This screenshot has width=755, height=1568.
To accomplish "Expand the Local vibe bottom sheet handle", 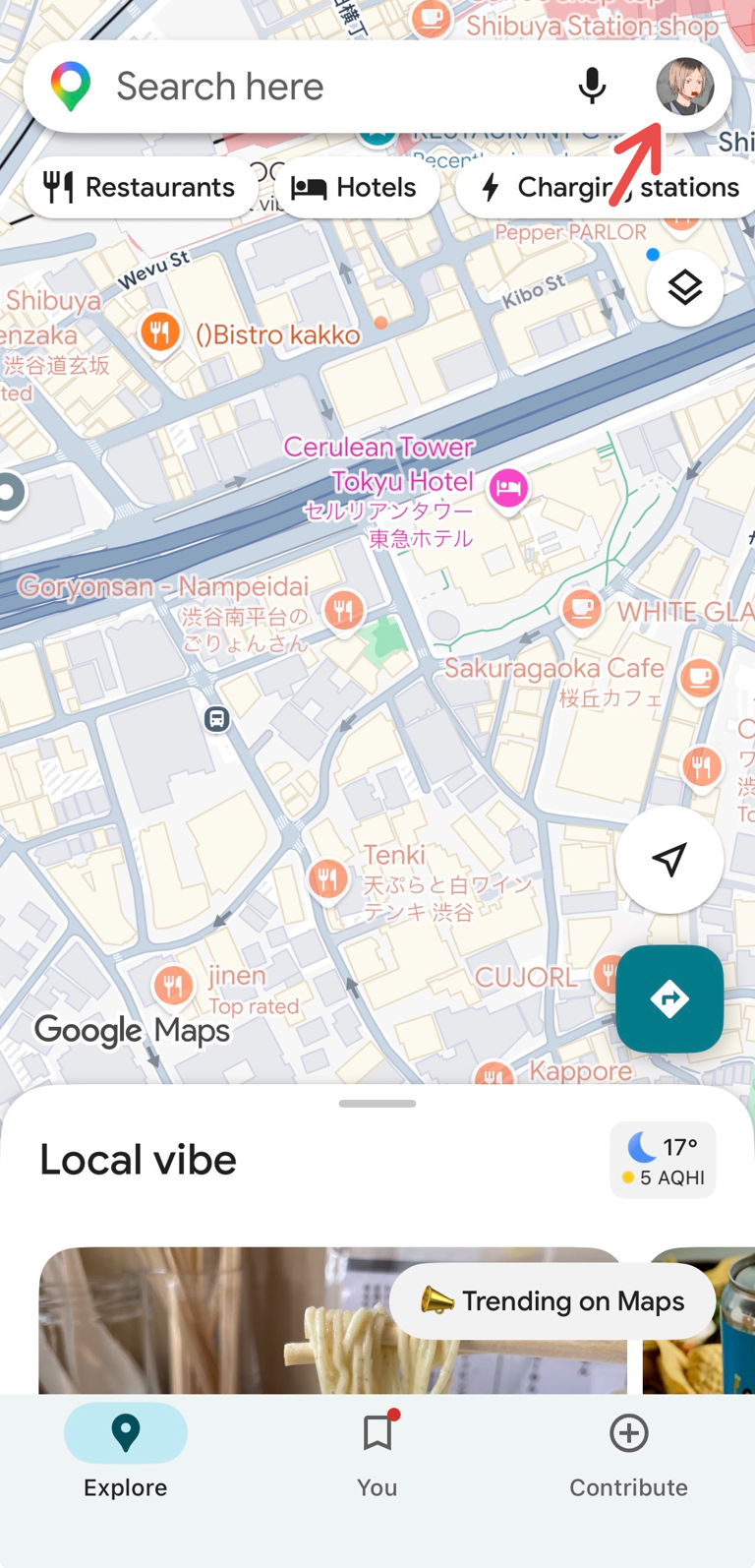I will click(x=377, y=1103).
